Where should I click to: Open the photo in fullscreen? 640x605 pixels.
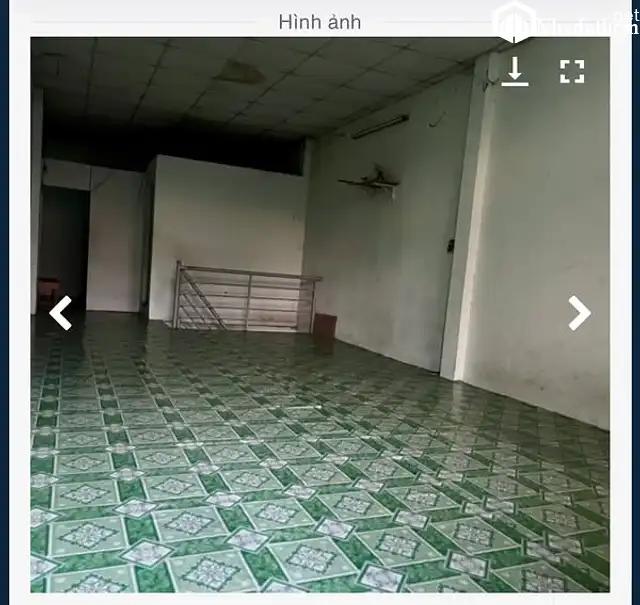coord(572,71)
